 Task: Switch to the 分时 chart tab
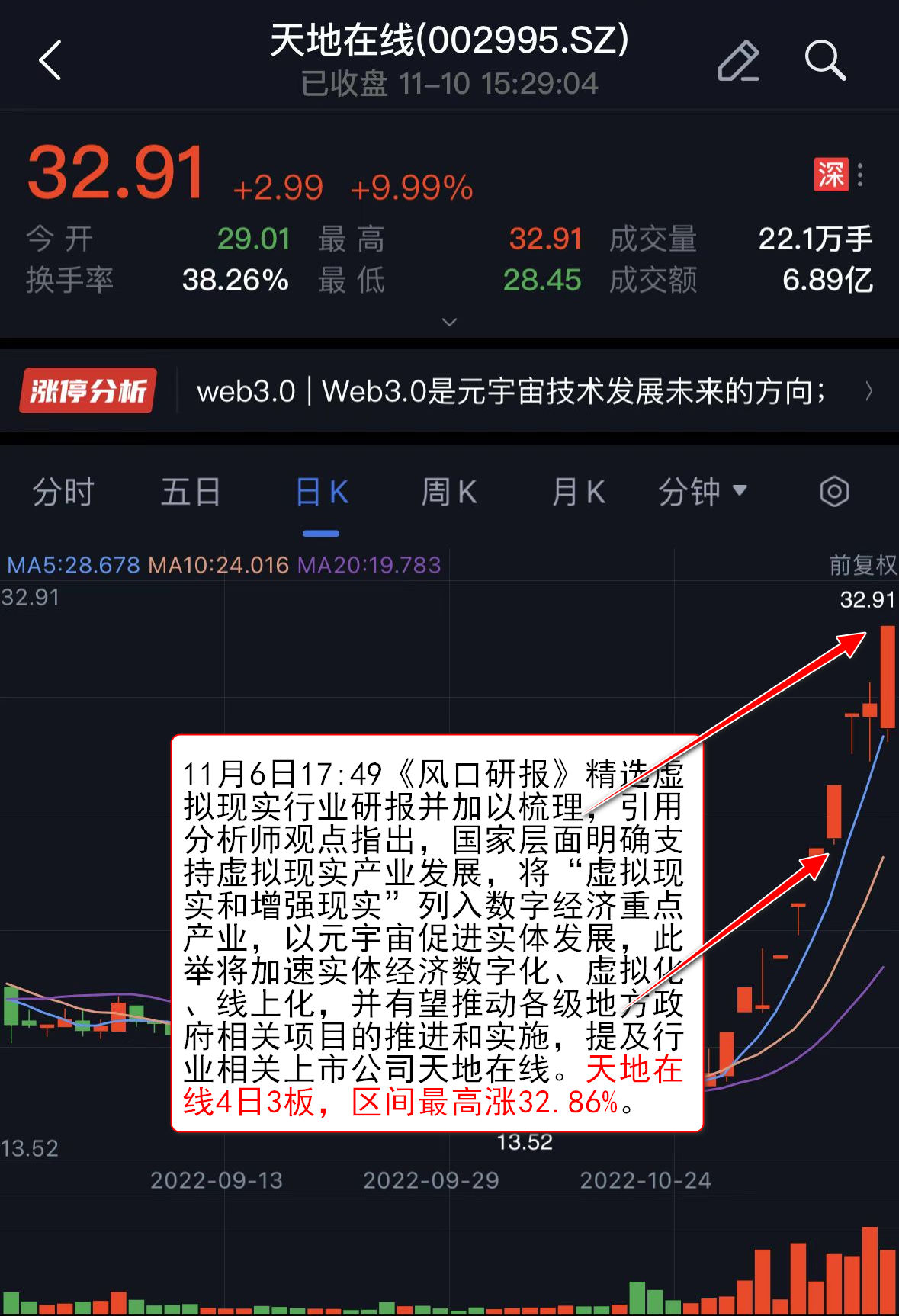tap(63, 492)
